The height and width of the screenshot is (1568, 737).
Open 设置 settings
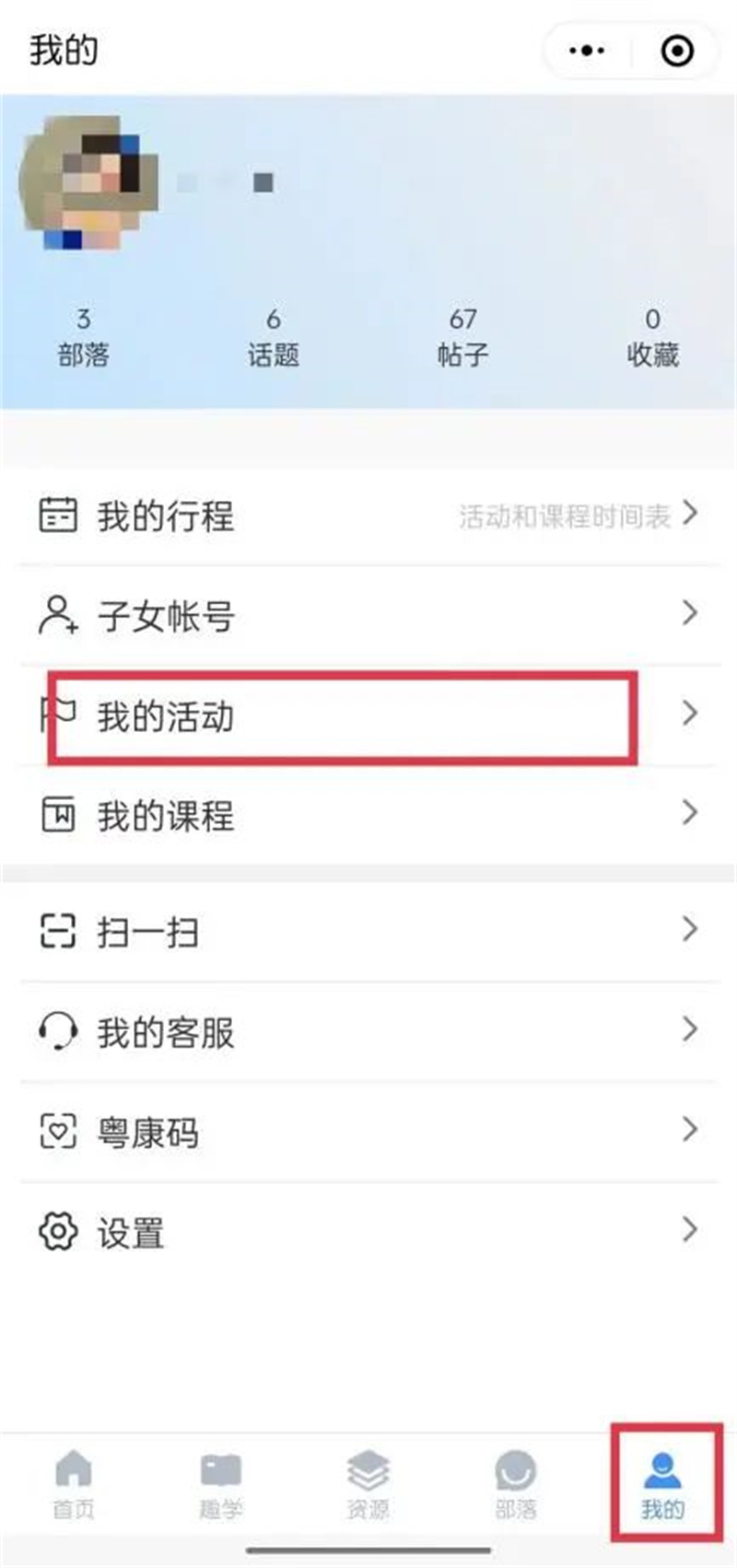pos(368,1232)
